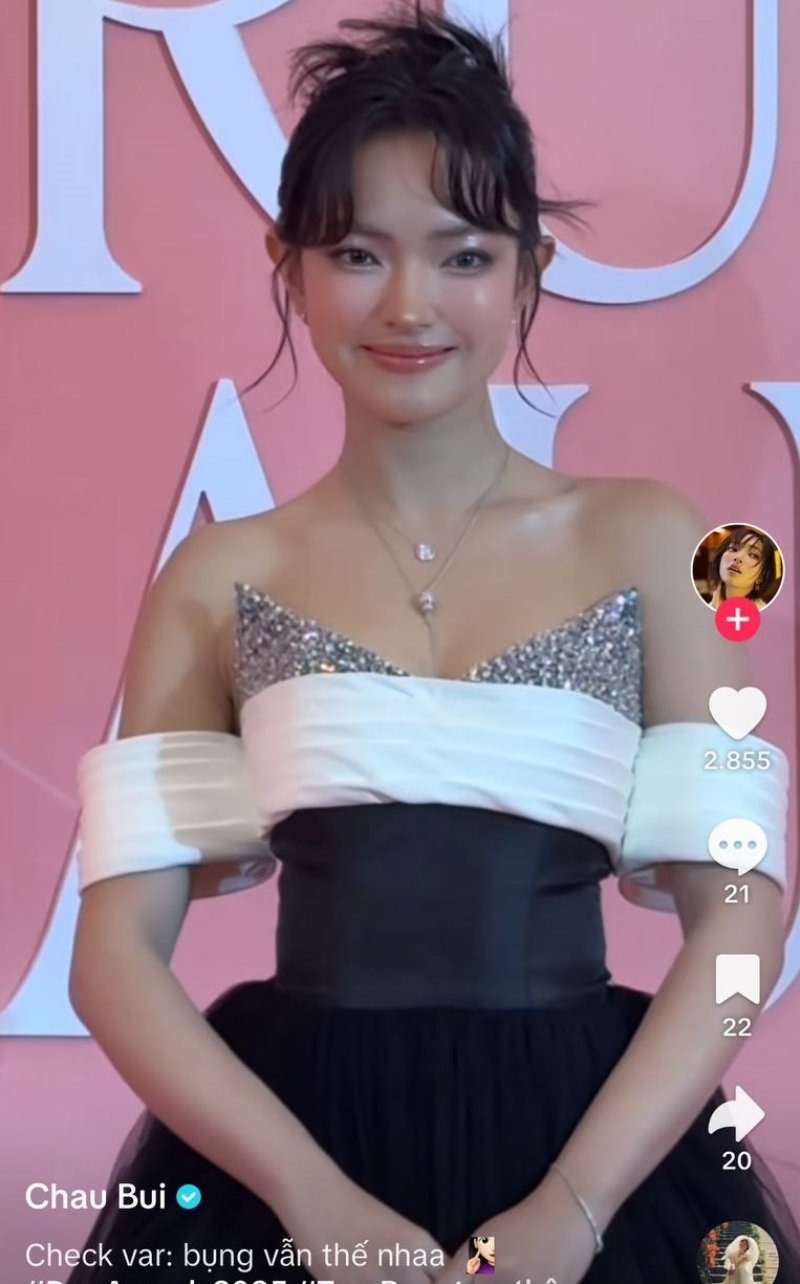Bookmark this video

tap(737, 981)
